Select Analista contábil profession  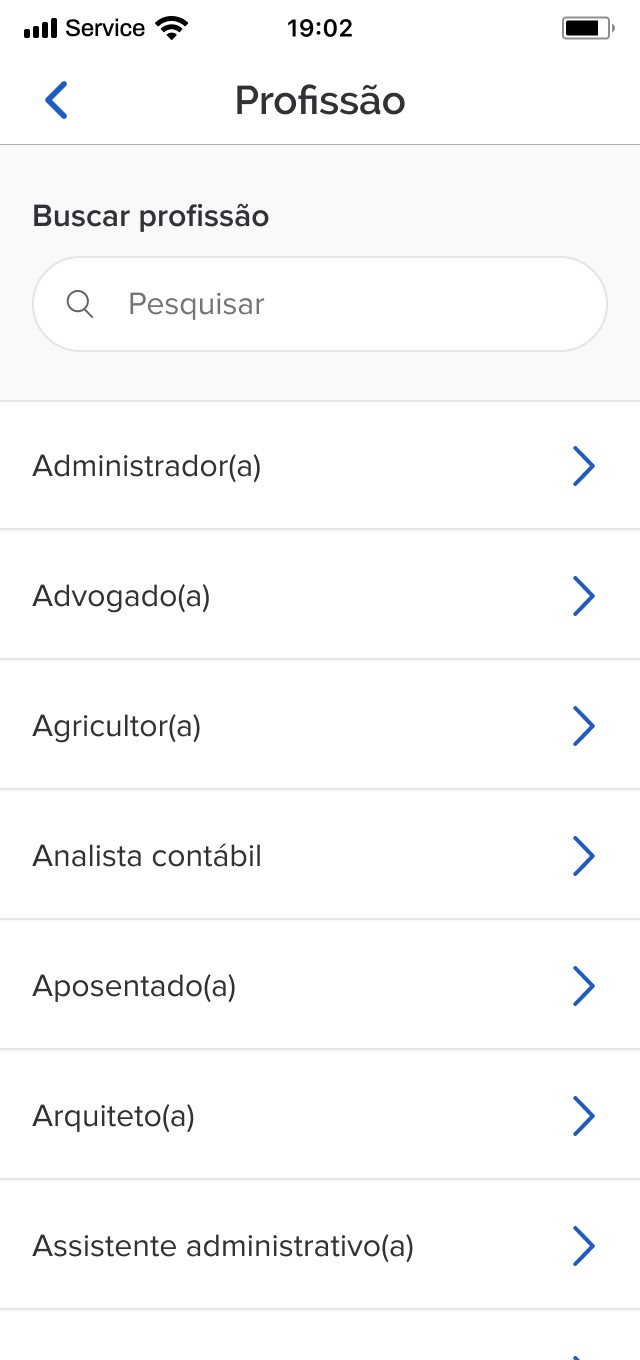click(x=320, y=856)
